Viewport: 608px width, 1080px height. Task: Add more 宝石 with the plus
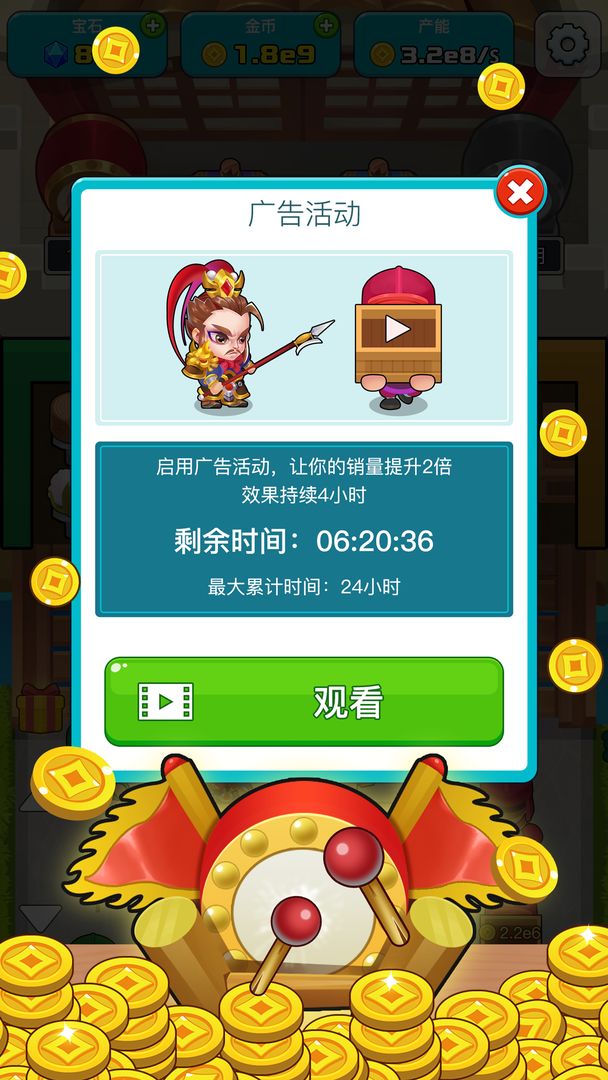[153, 26]
